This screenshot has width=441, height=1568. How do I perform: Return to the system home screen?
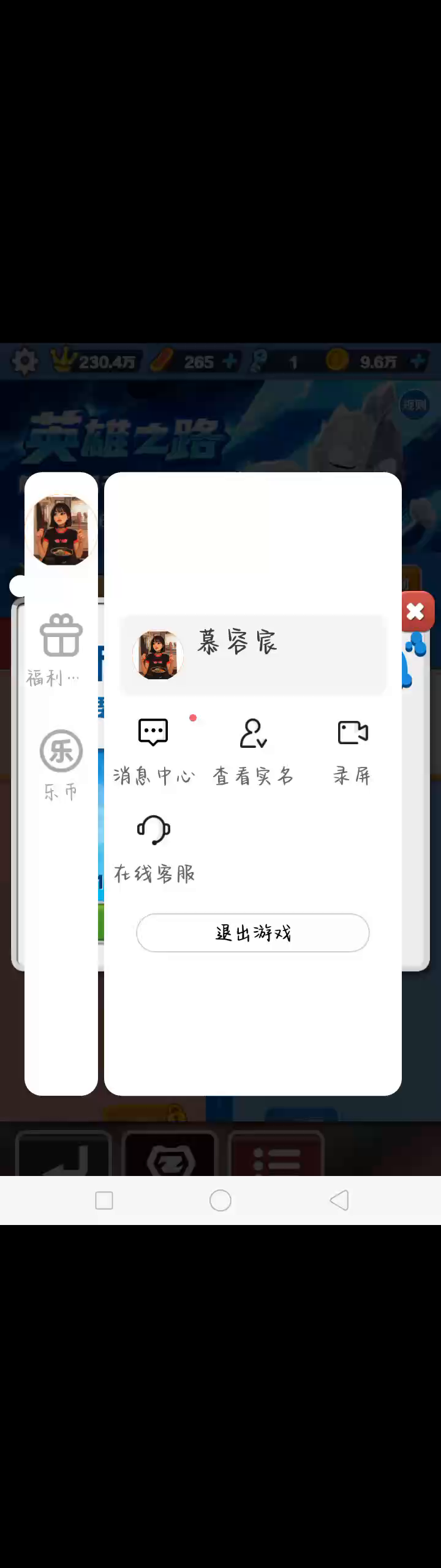[221, 1200]
